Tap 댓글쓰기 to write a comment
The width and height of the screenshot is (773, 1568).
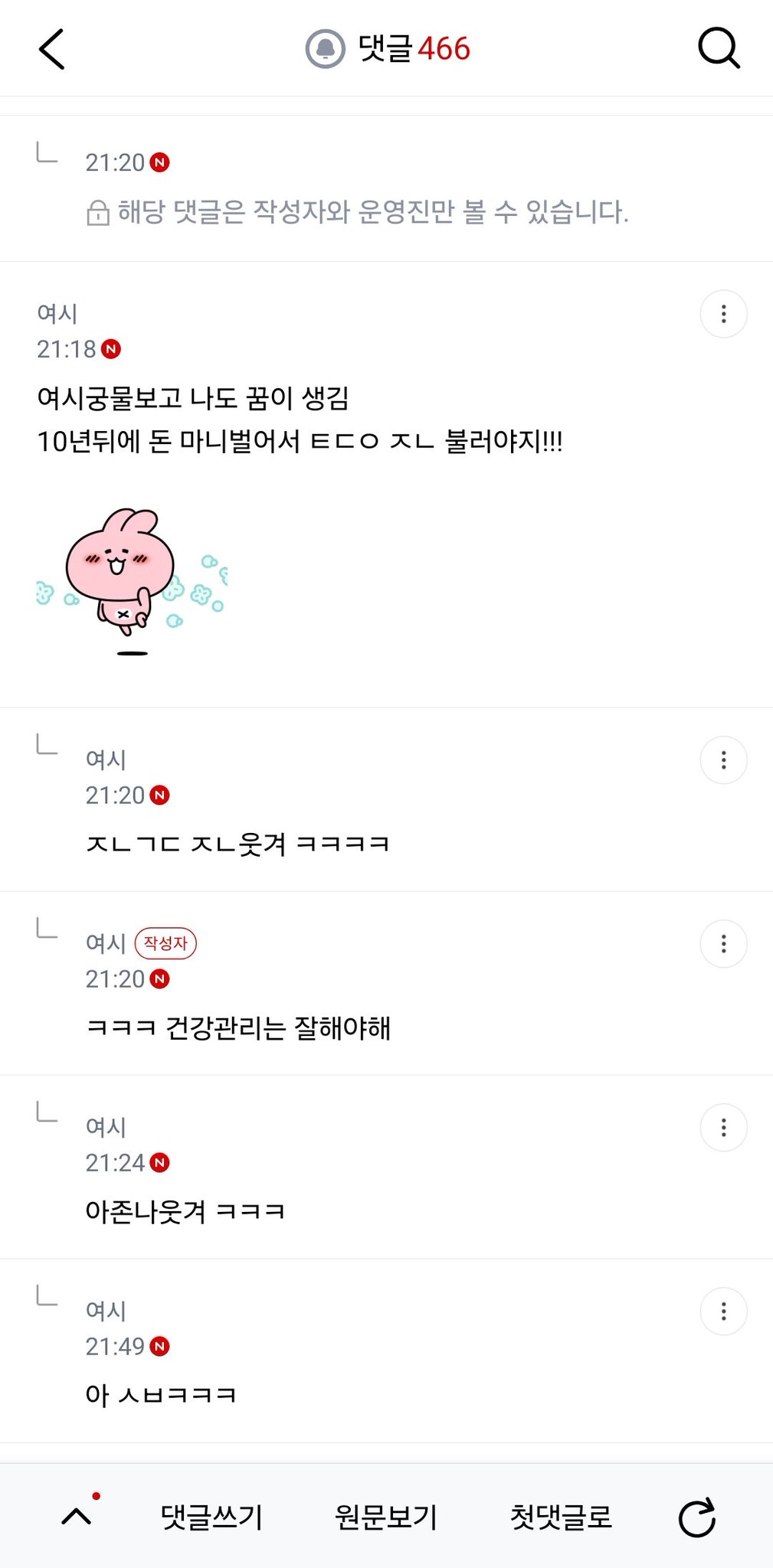pos(211,1517)
